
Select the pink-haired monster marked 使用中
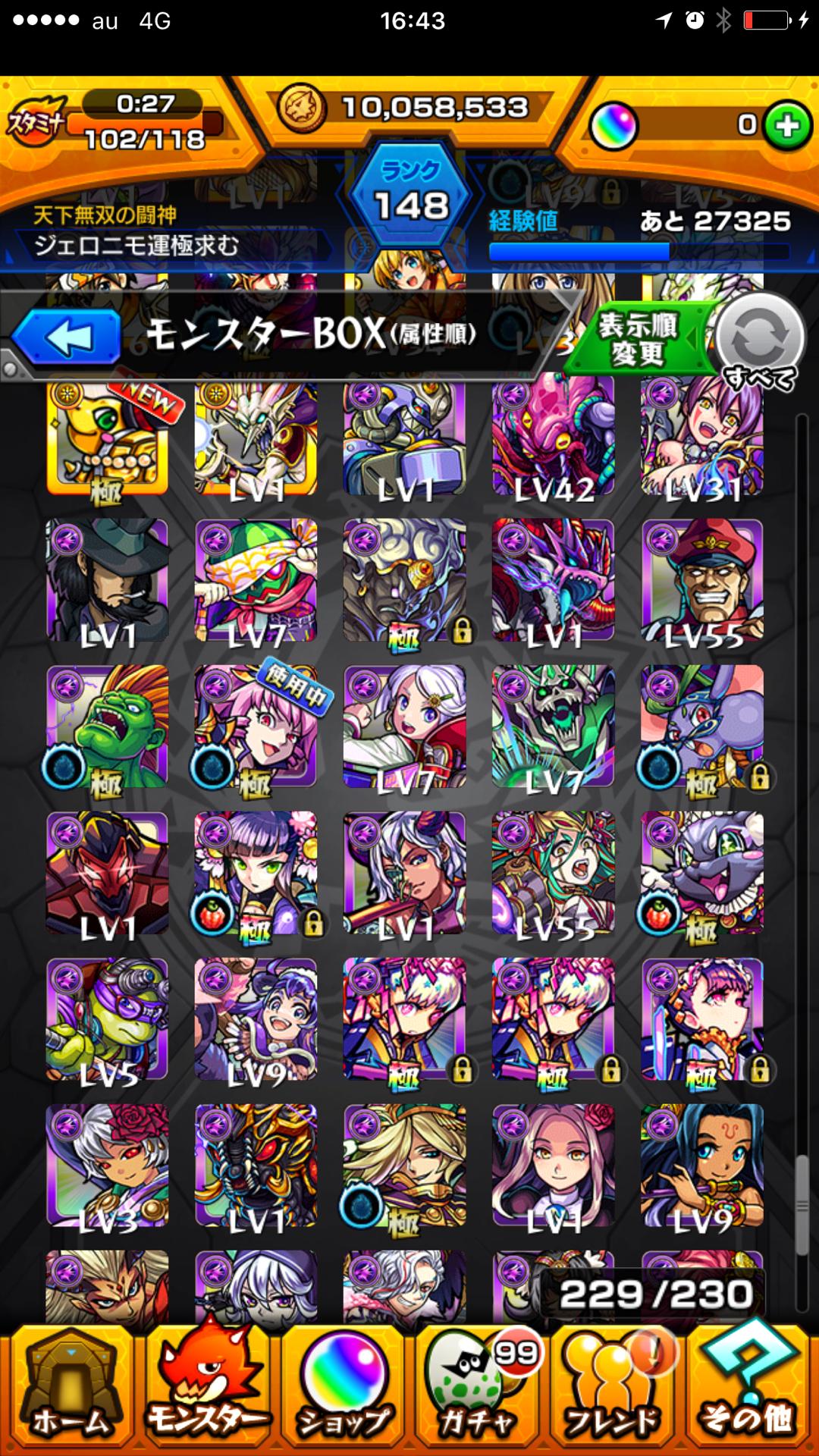coord(256,726)
